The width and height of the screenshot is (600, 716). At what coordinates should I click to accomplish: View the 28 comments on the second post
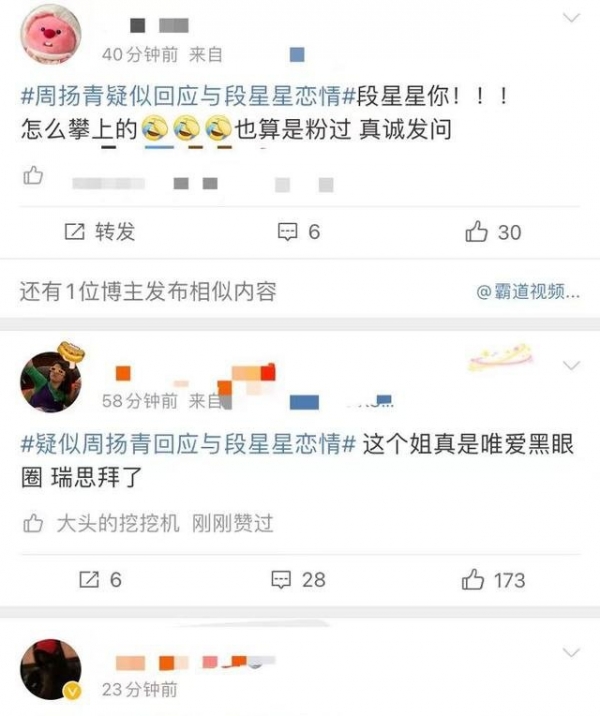click(x=299, y=579)
